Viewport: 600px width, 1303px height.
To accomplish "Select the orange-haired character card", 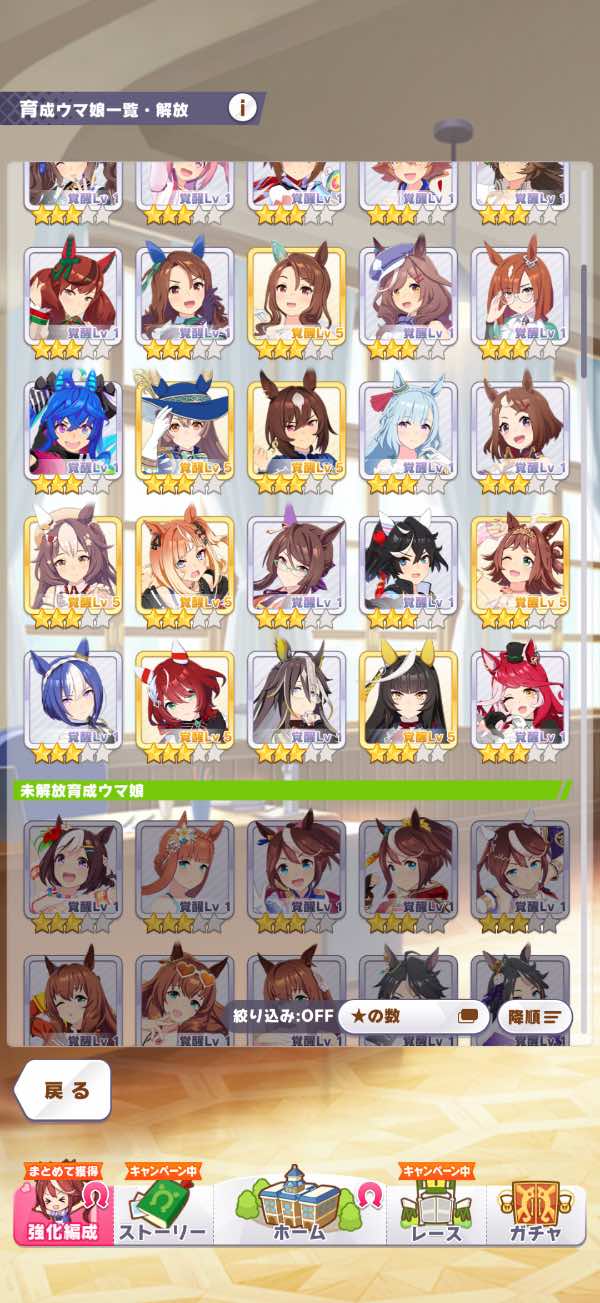I will click(184, 563).
